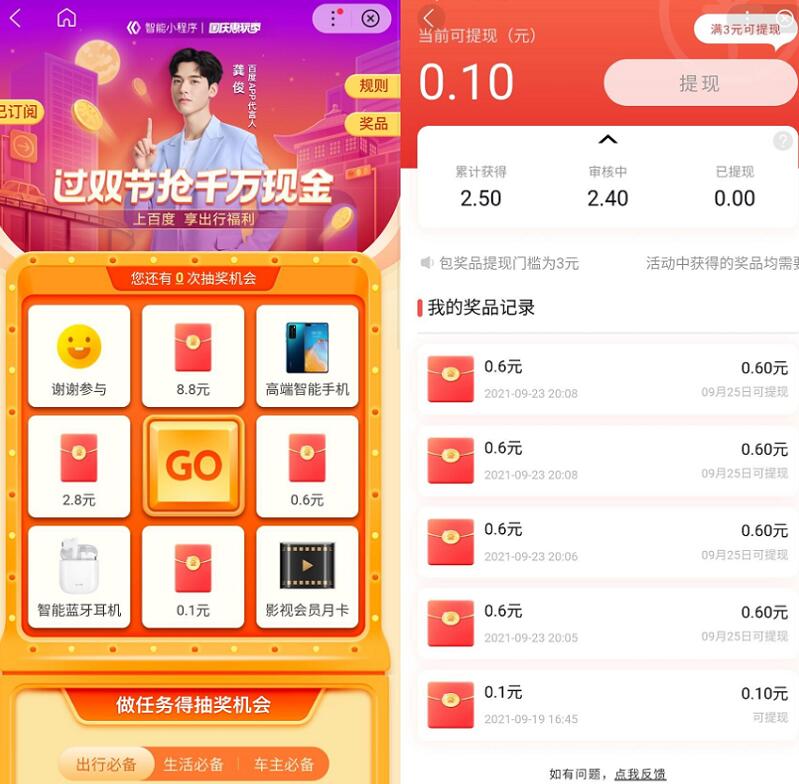Open the mini program's three-dot menu
This screenshot has width=799, height=784.
333,18
